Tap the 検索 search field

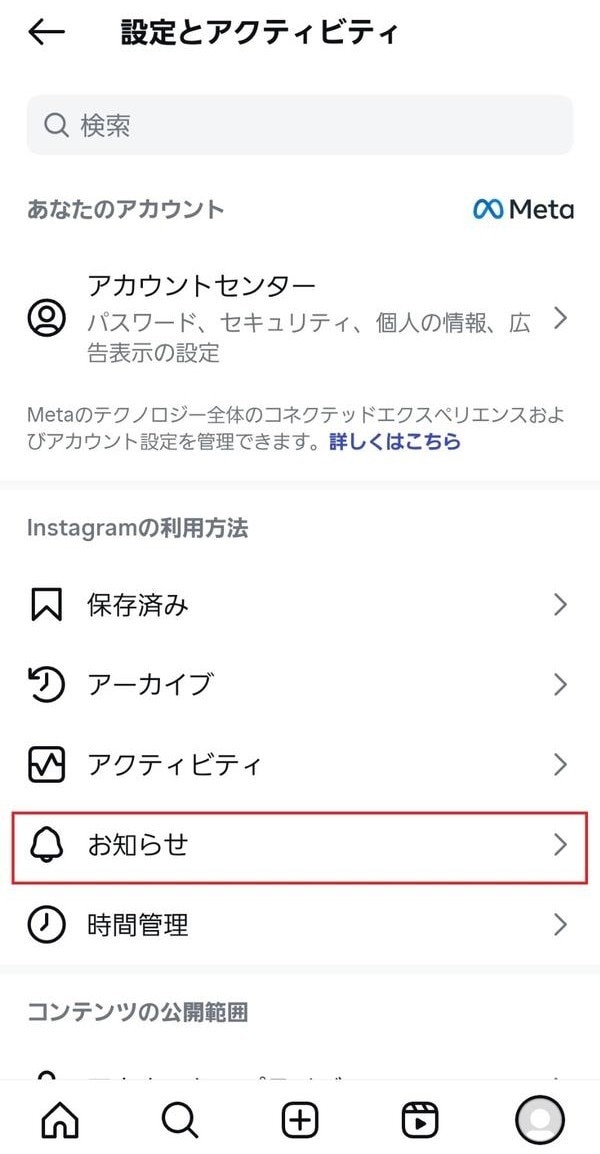pos(300,125)
